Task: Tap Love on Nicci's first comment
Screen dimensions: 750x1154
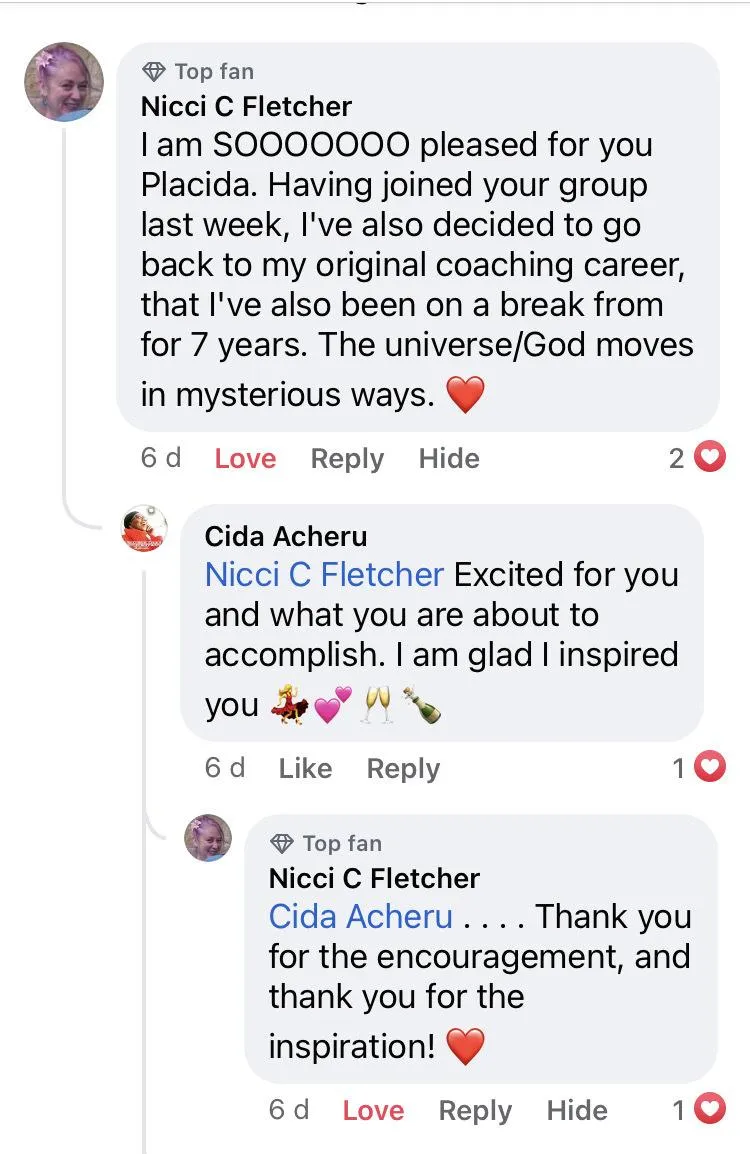Action: (245, 459)
